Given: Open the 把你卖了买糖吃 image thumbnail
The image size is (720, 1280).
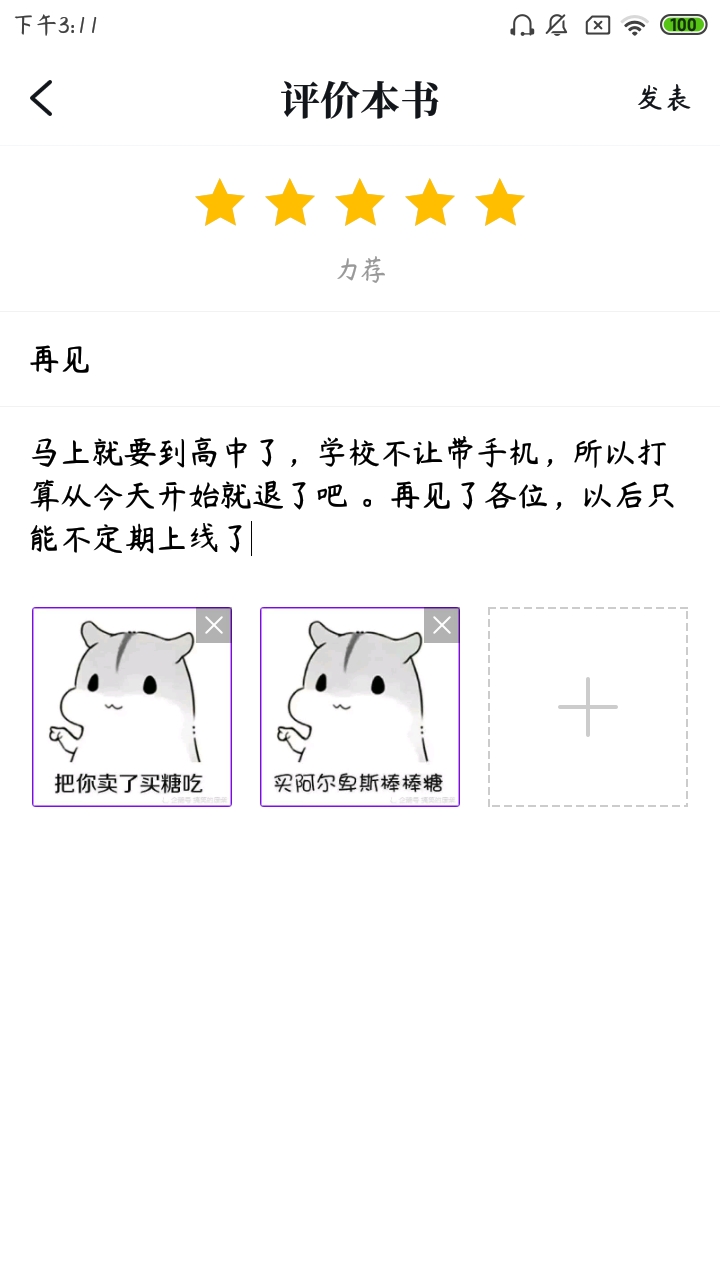Looking at the screenshot, I should pyautogui.click(x=132, y=707).
